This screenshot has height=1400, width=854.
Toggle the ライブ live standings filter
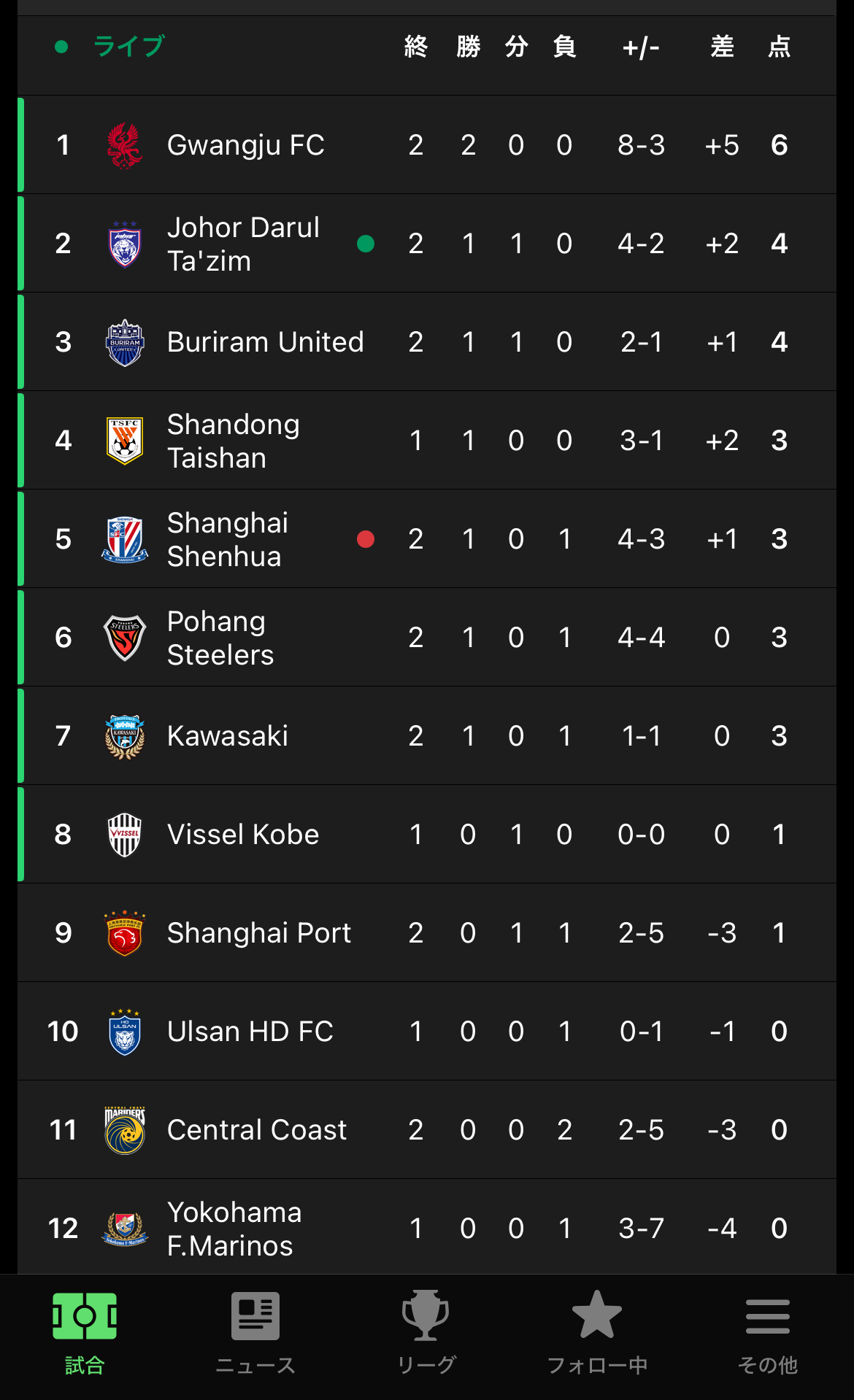click(x=111, y=47)
